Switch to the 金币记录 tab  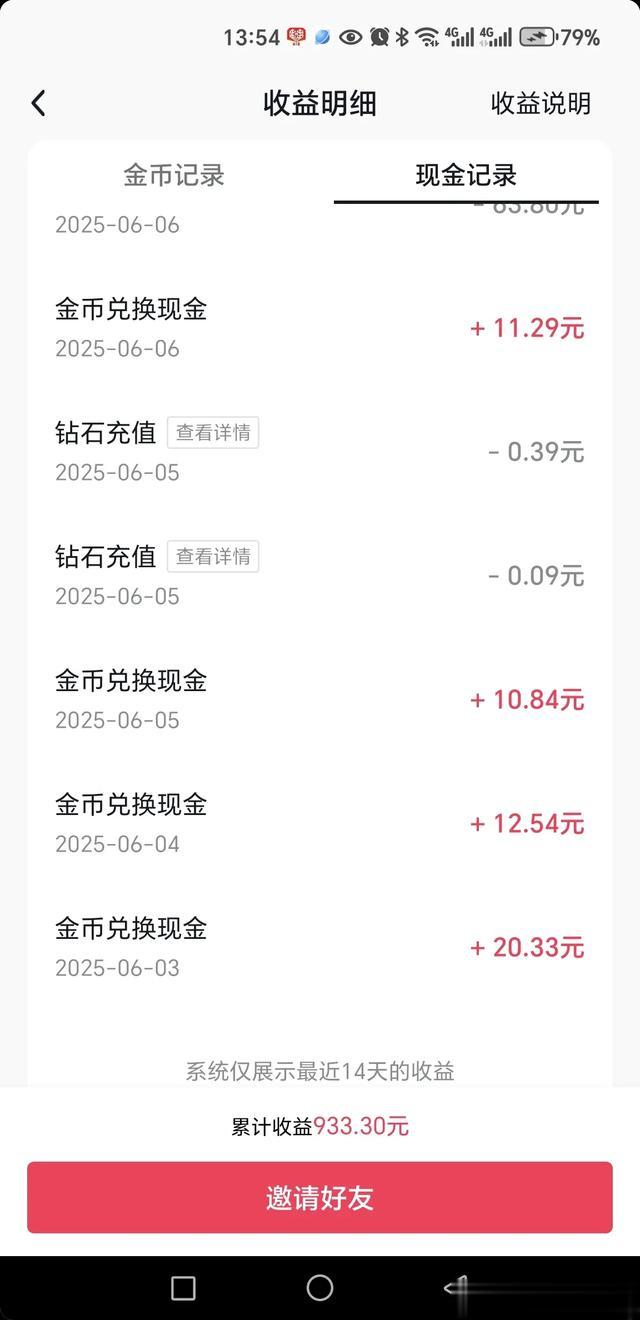click(174, 175)
